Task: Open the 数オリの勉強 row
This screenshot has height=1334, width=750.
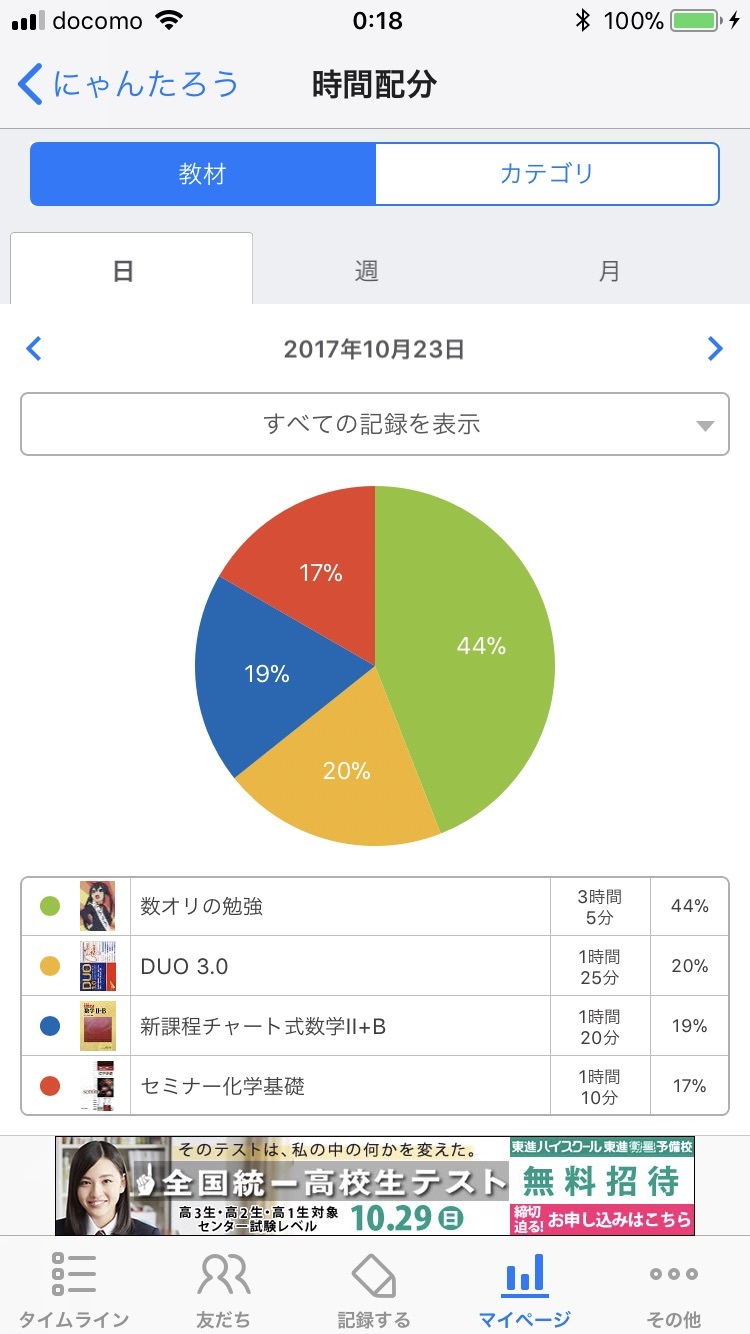Action: pos(375,906)
